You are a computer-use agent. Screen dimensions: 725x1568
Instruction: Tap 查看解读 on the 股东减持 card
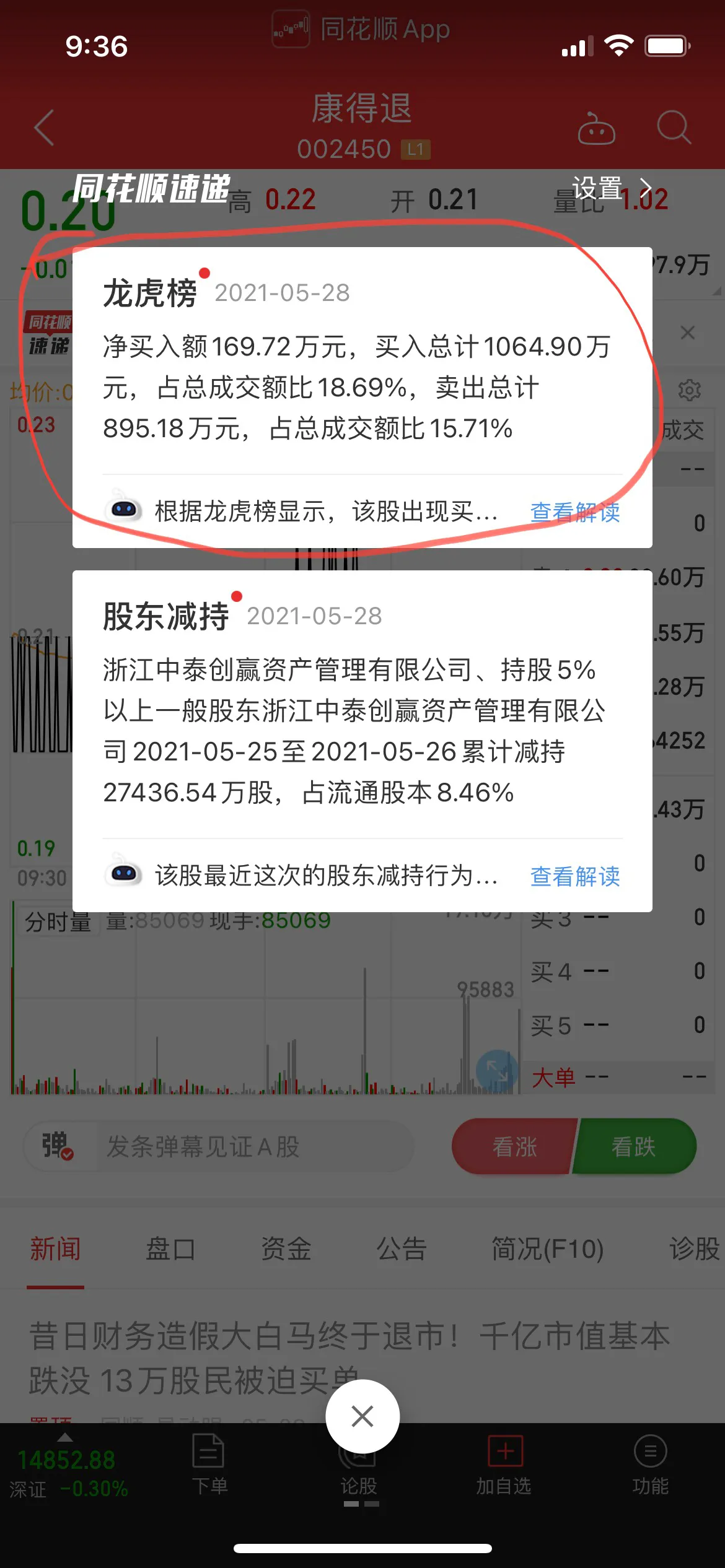[x=575, y=876]
